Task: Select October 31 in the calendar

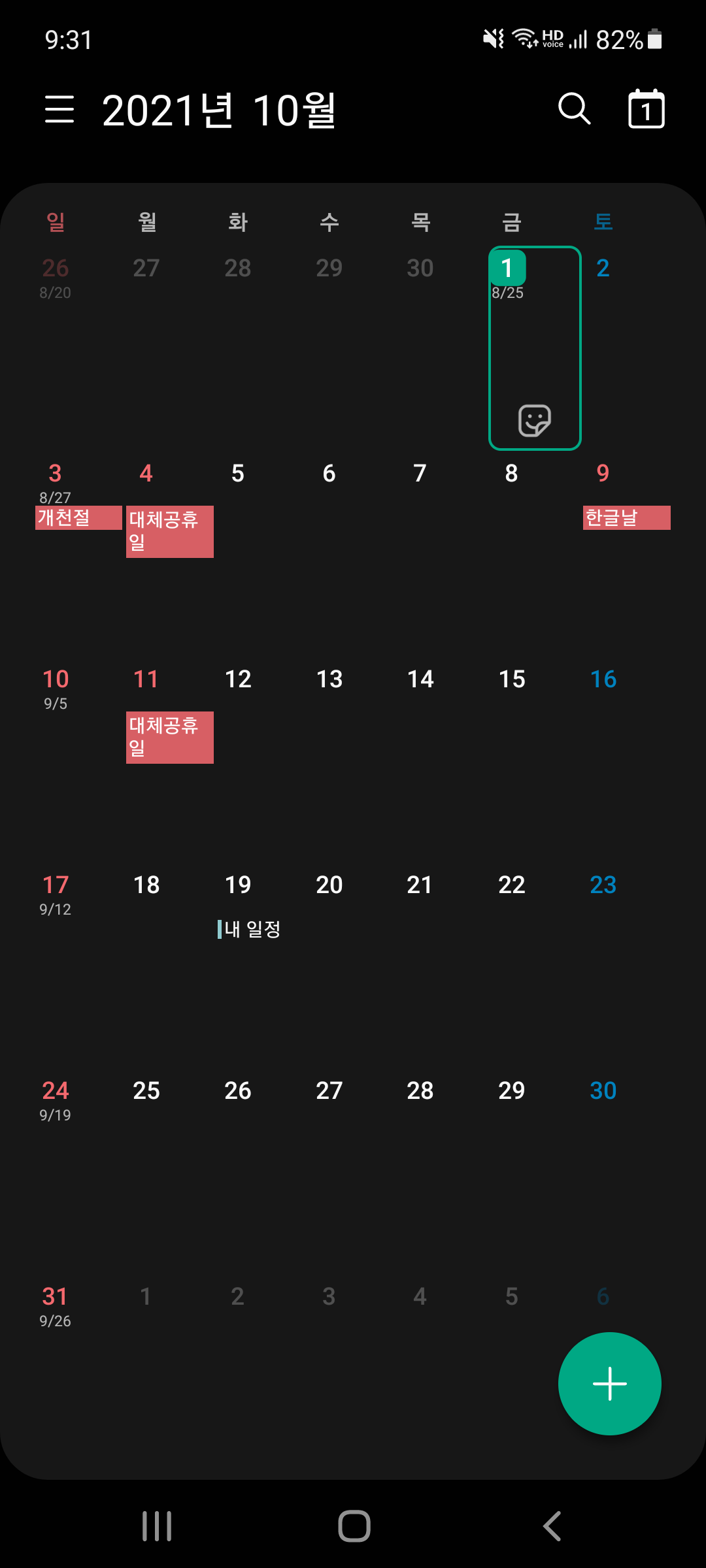Action: (x=56, y=1297)
